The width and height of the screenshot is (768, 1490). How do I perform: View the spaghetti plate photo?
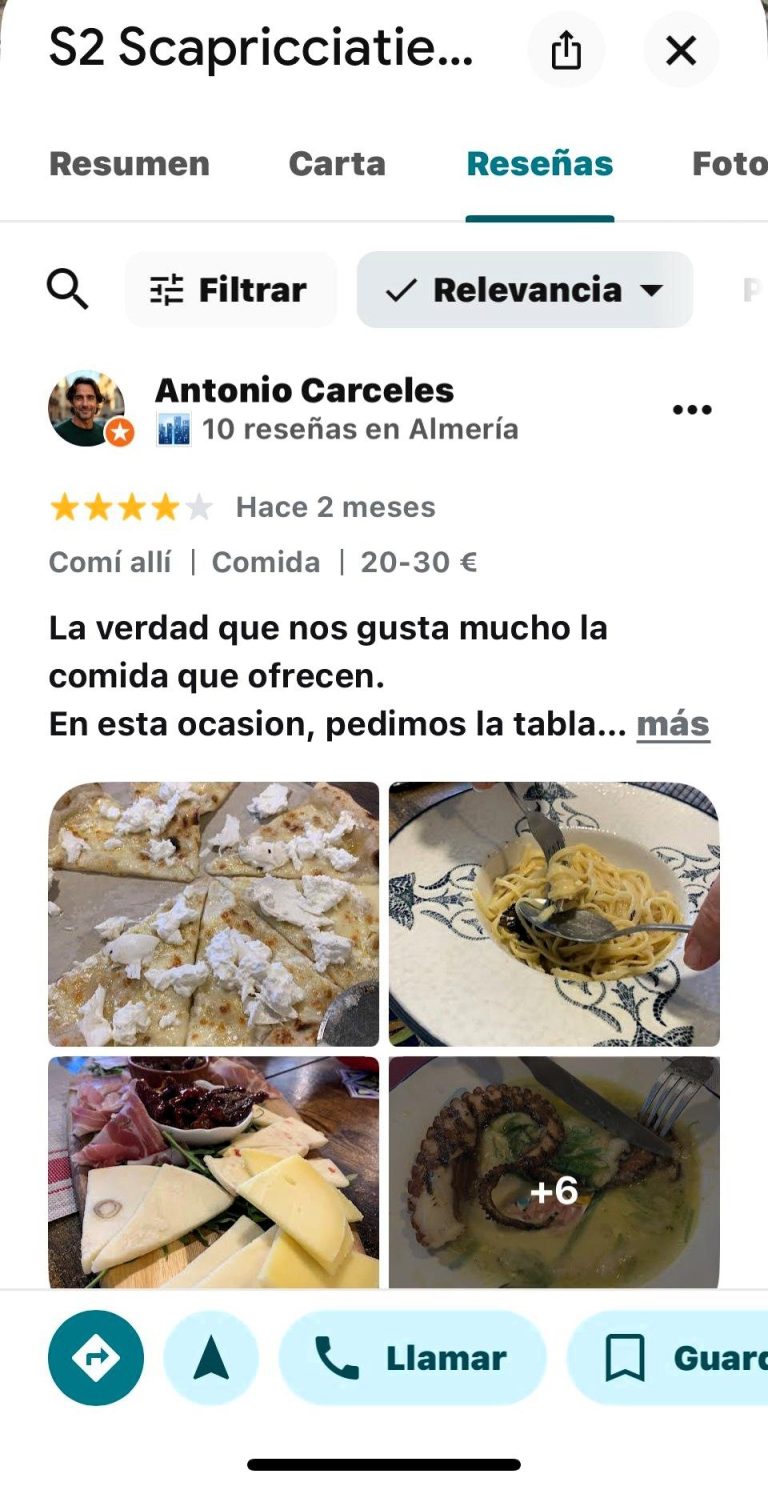point(554,914)
